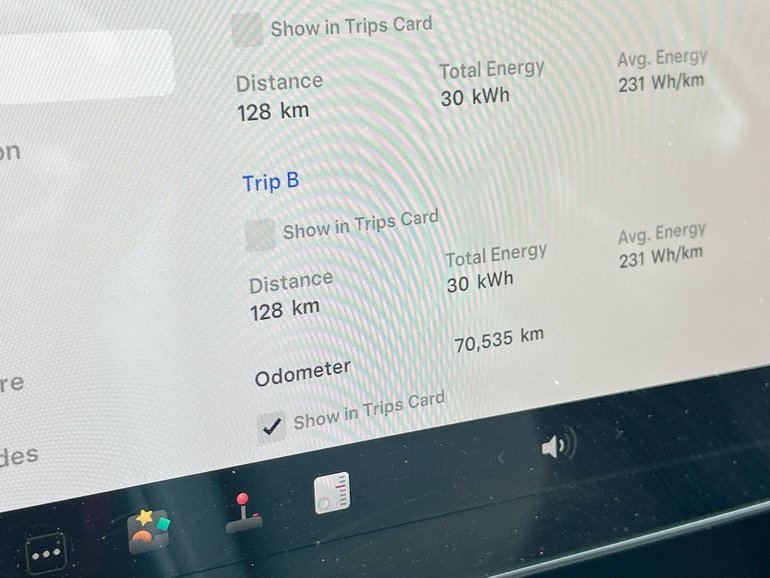This screenshot has height=578, width=770.
Task: Tick Show in Trips Card above Trip B
Action: coord(247,31)
